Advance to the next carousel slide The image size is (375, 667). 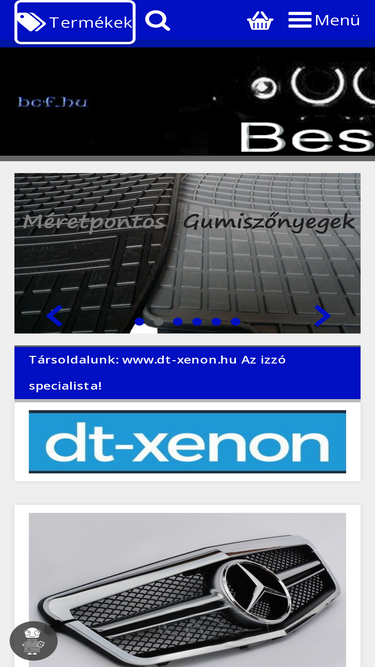322,316
